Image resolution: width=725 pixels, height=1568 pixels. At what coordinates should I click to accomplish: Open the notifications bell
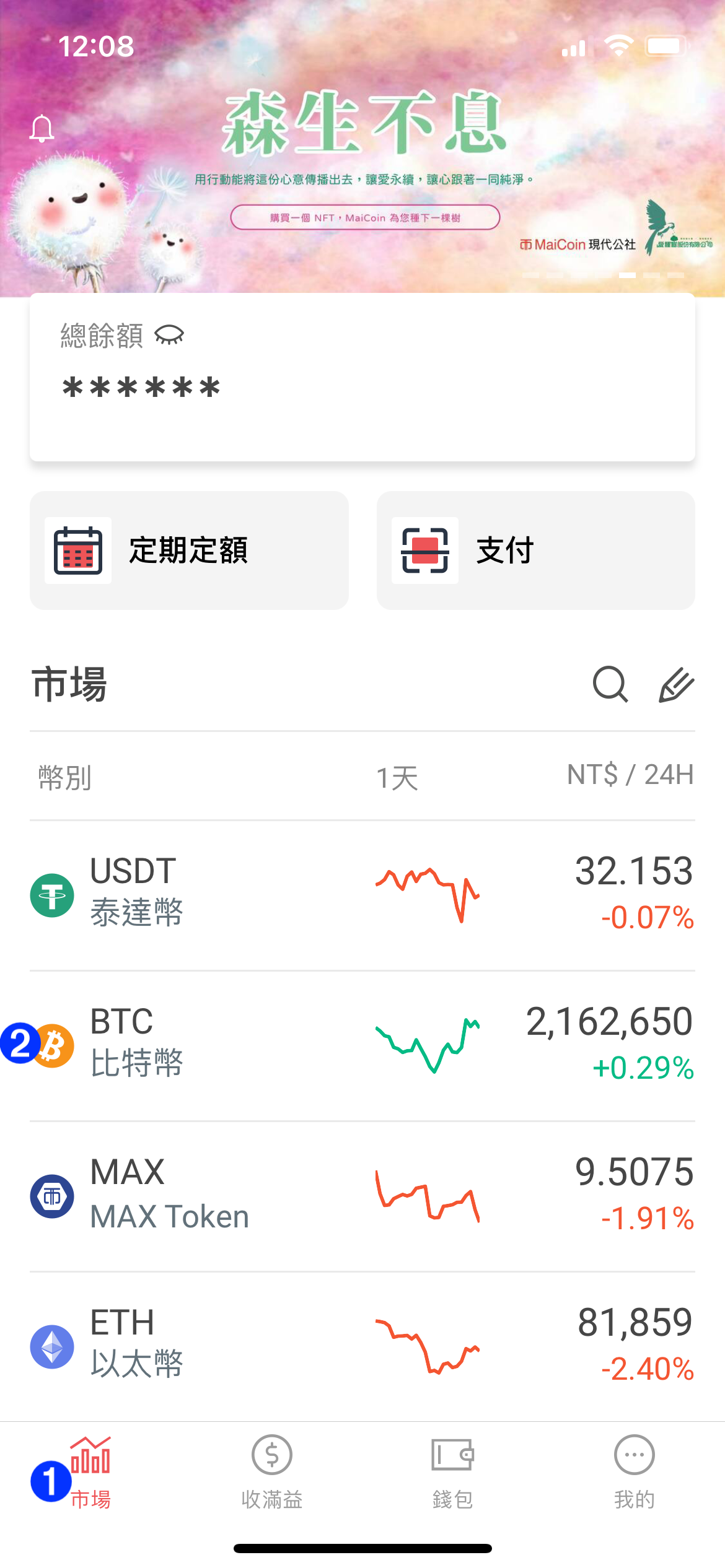pyautogui.click(x=42, y=128)
